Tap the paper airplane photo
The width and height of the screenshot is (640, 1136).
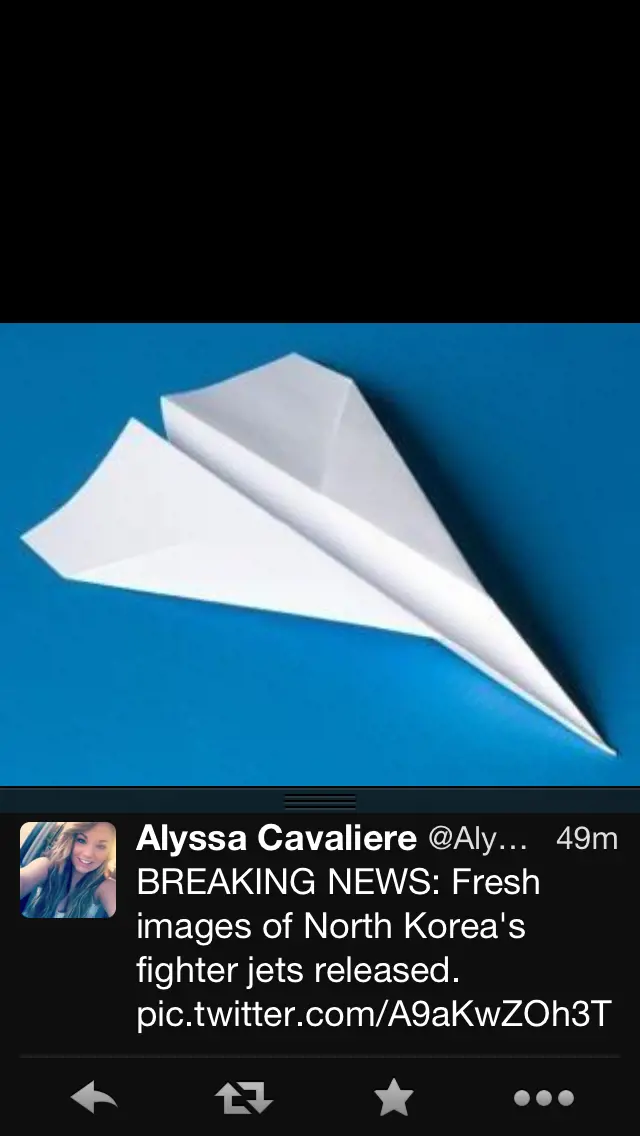(320, 554)
